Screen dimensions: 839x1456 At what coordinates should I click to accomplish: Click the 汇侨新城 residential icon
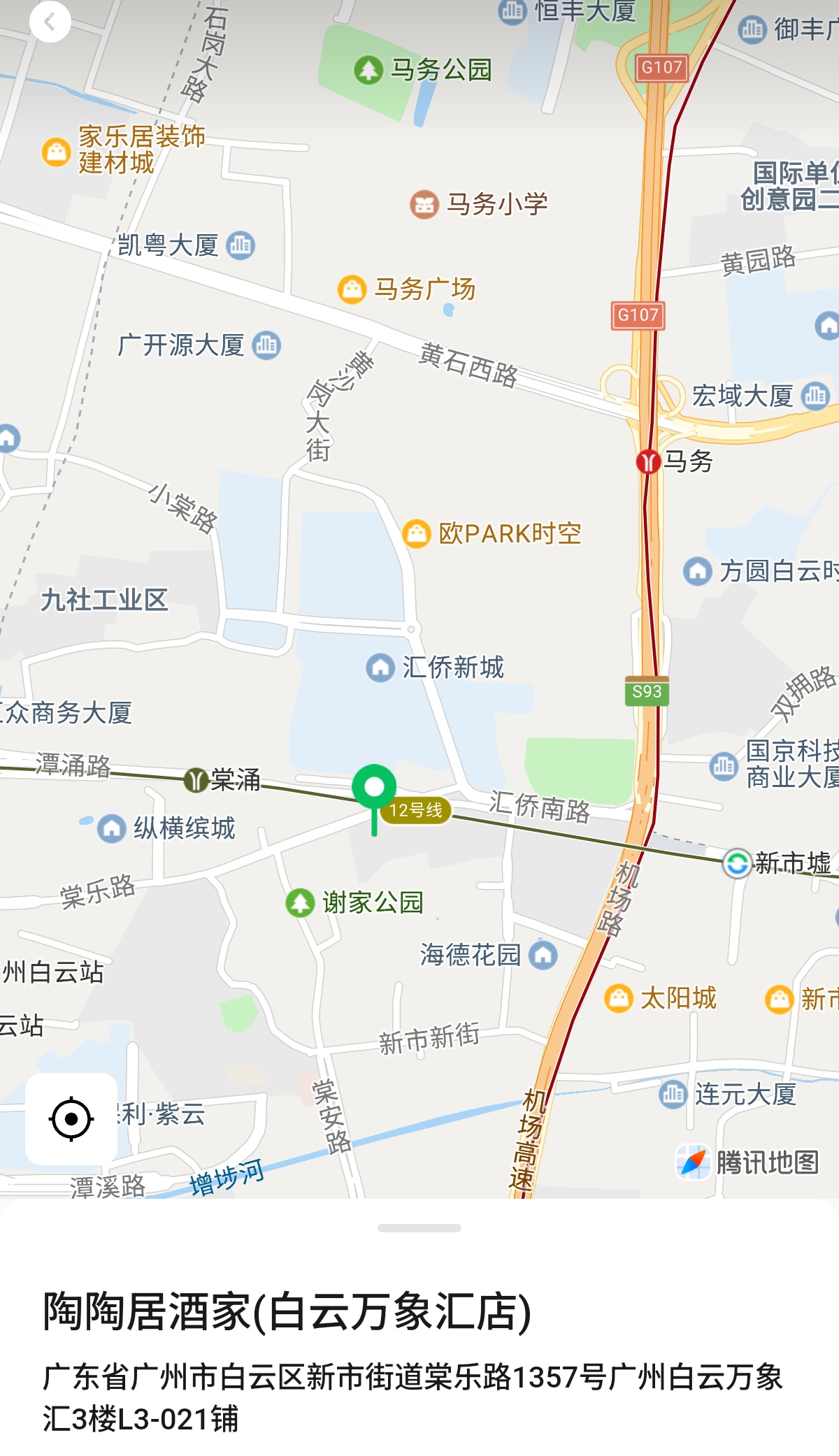coord(380,669)
